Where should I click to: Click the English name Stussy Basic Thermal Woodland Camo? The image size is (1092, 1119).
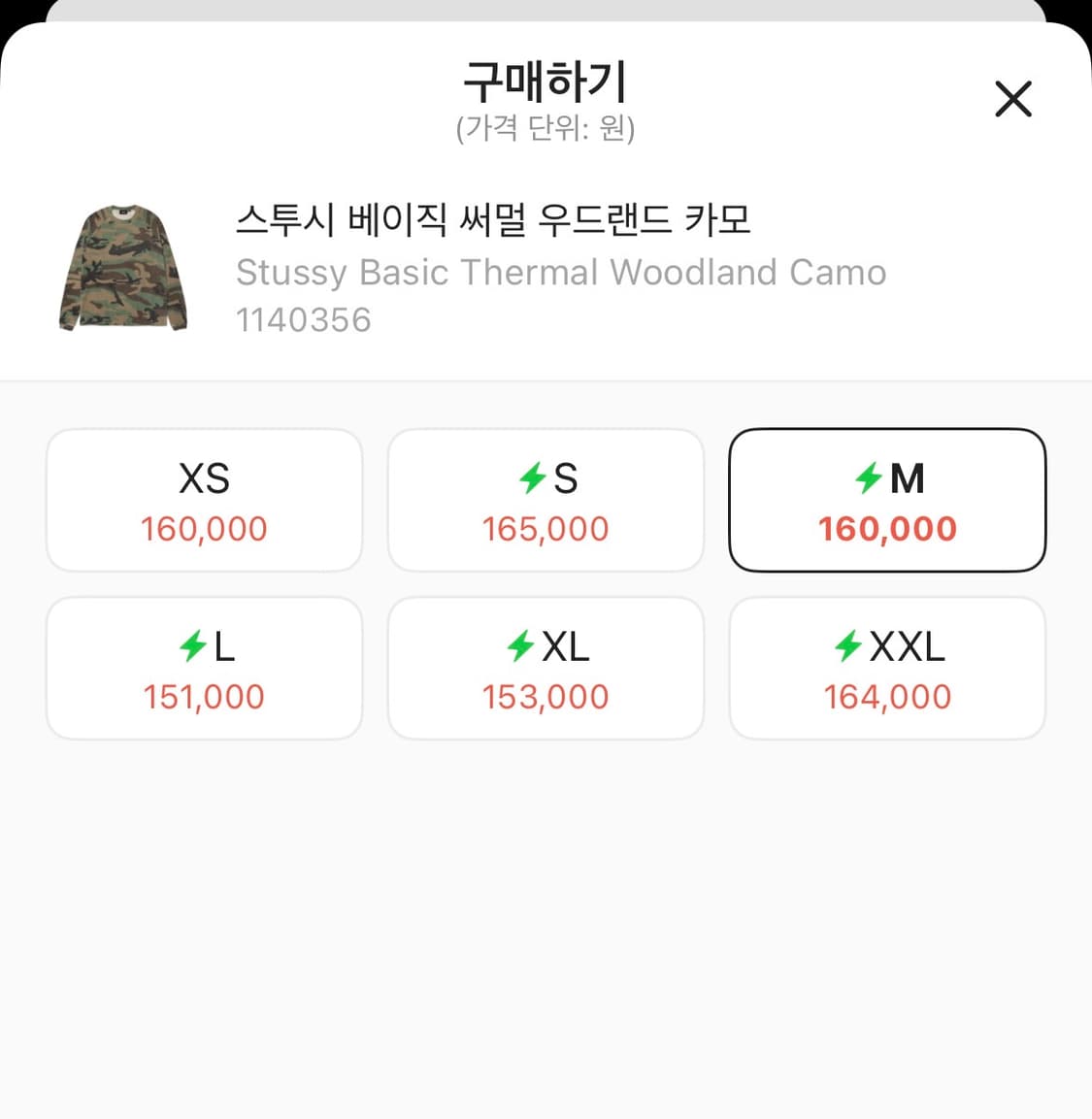click(x=561, y=272)
